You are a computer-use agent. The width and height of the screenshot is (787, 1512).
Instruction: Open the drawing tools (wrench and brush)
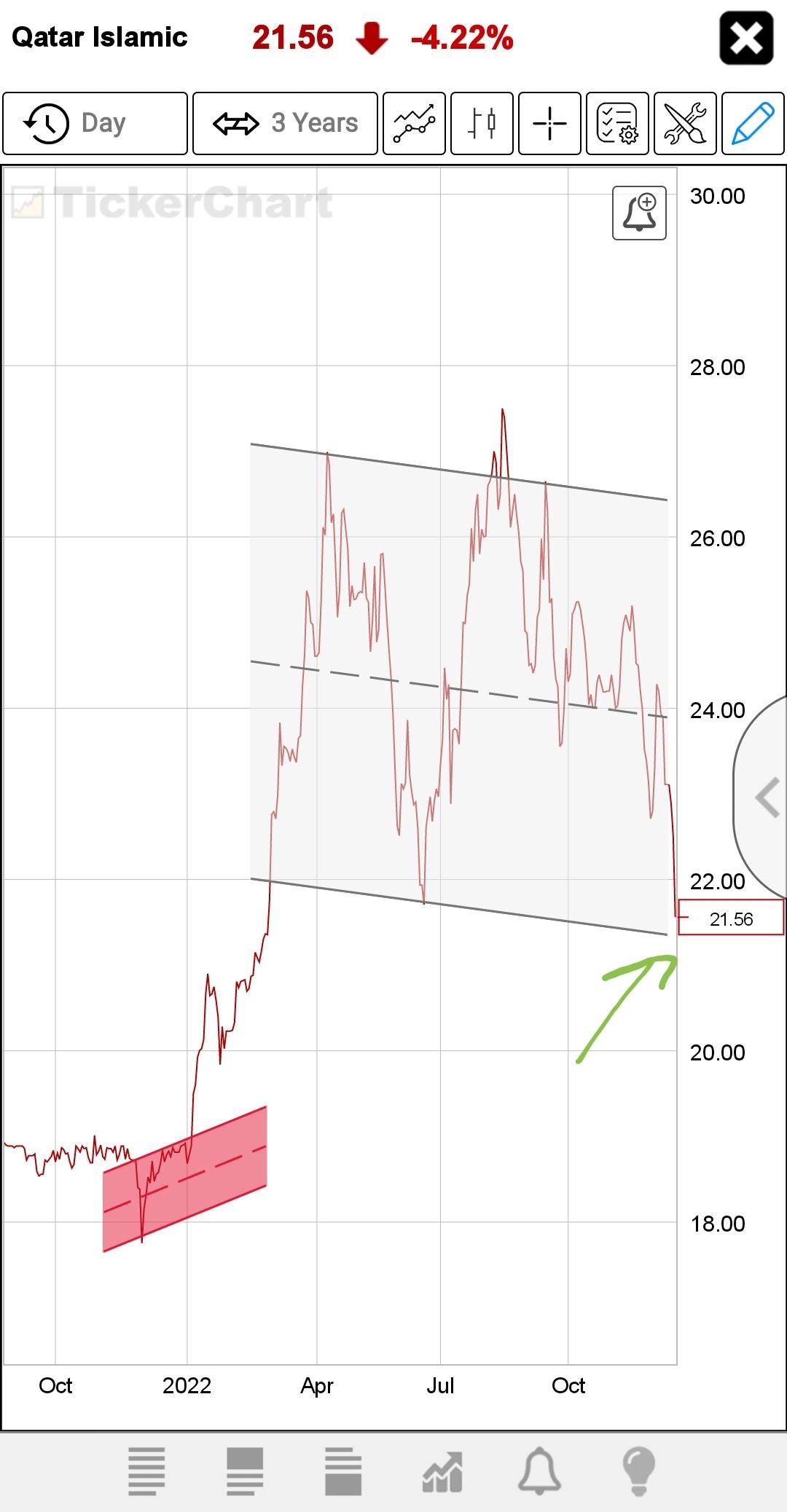point(685,123)
